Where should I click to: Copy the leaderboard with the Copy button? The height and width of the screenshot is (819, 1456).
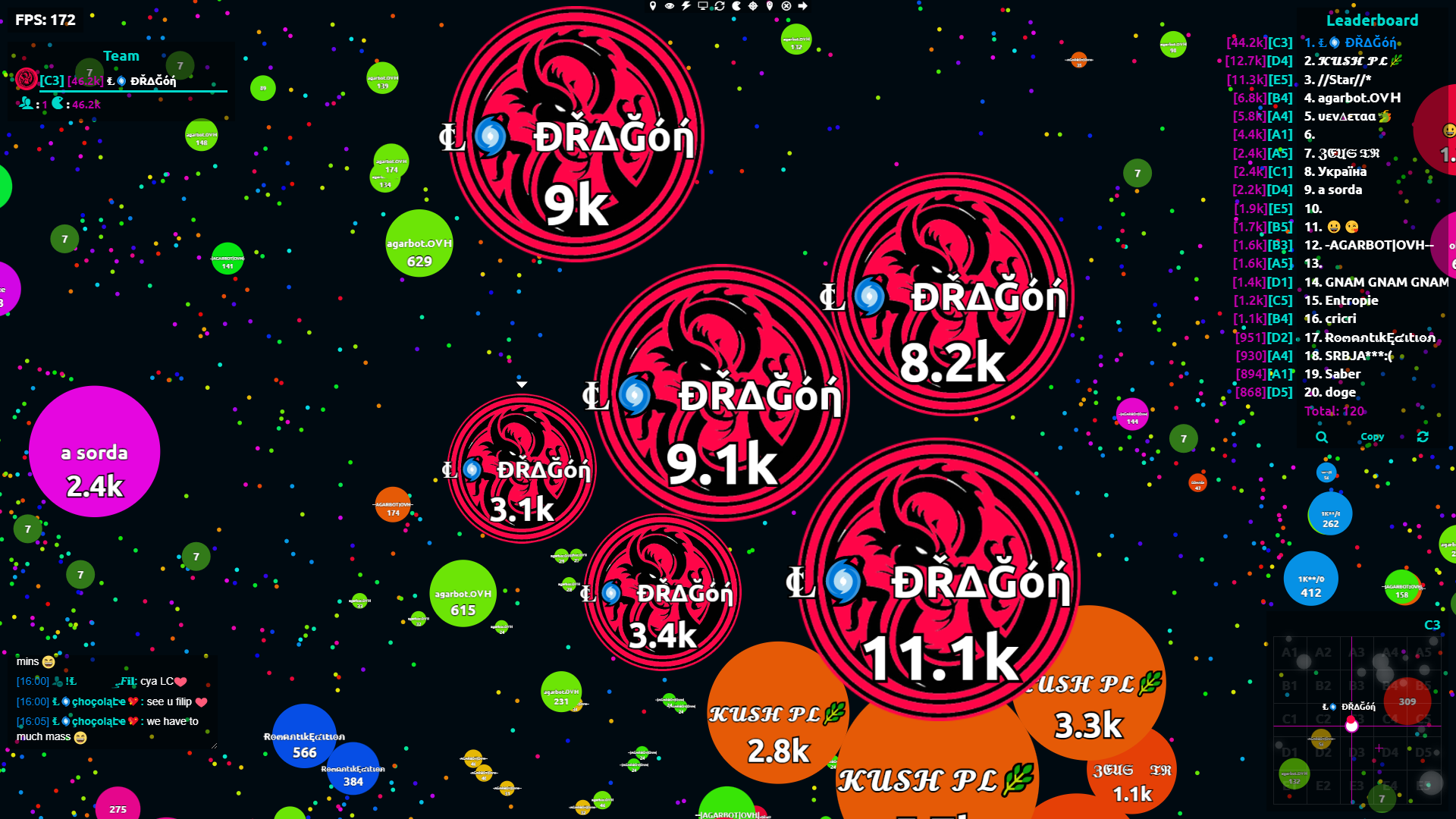(1372, 437)
